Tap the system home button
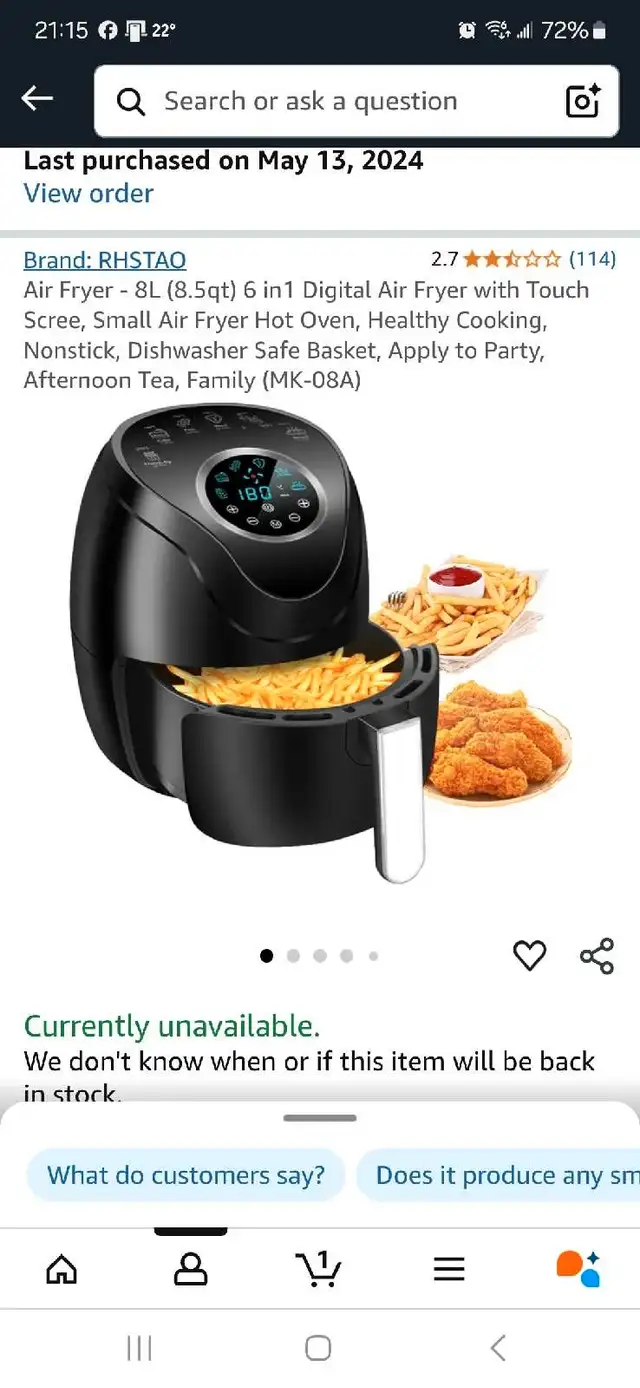Screen dimensions: 640x1388 coord(318,1348)
